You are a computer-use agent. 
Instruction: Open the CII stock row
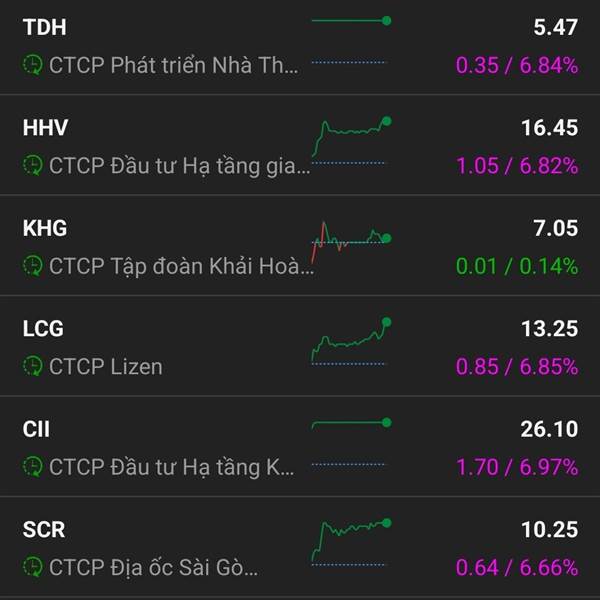[300, 447]
